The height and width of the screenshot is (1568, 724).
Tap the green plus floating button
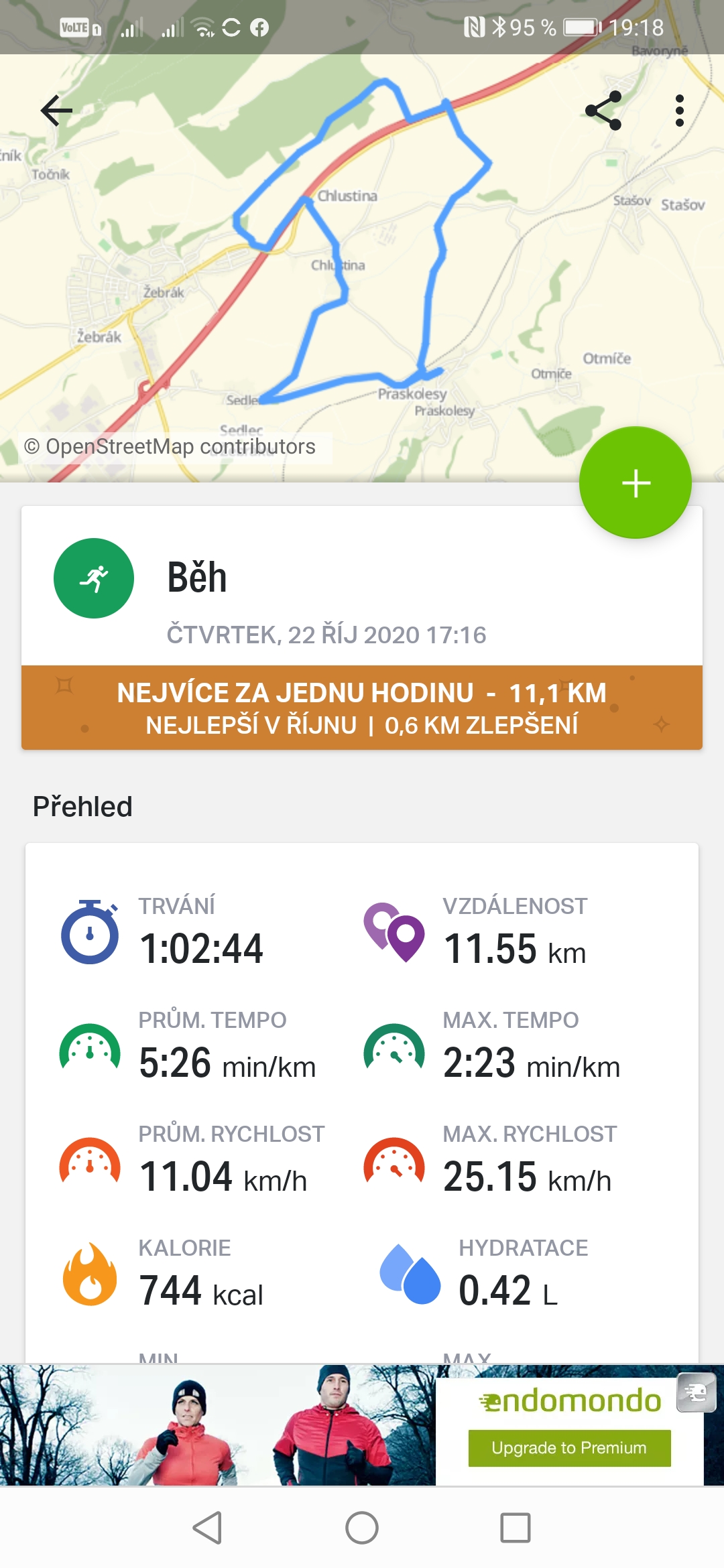pyautogui.click(x=636, y=482)
